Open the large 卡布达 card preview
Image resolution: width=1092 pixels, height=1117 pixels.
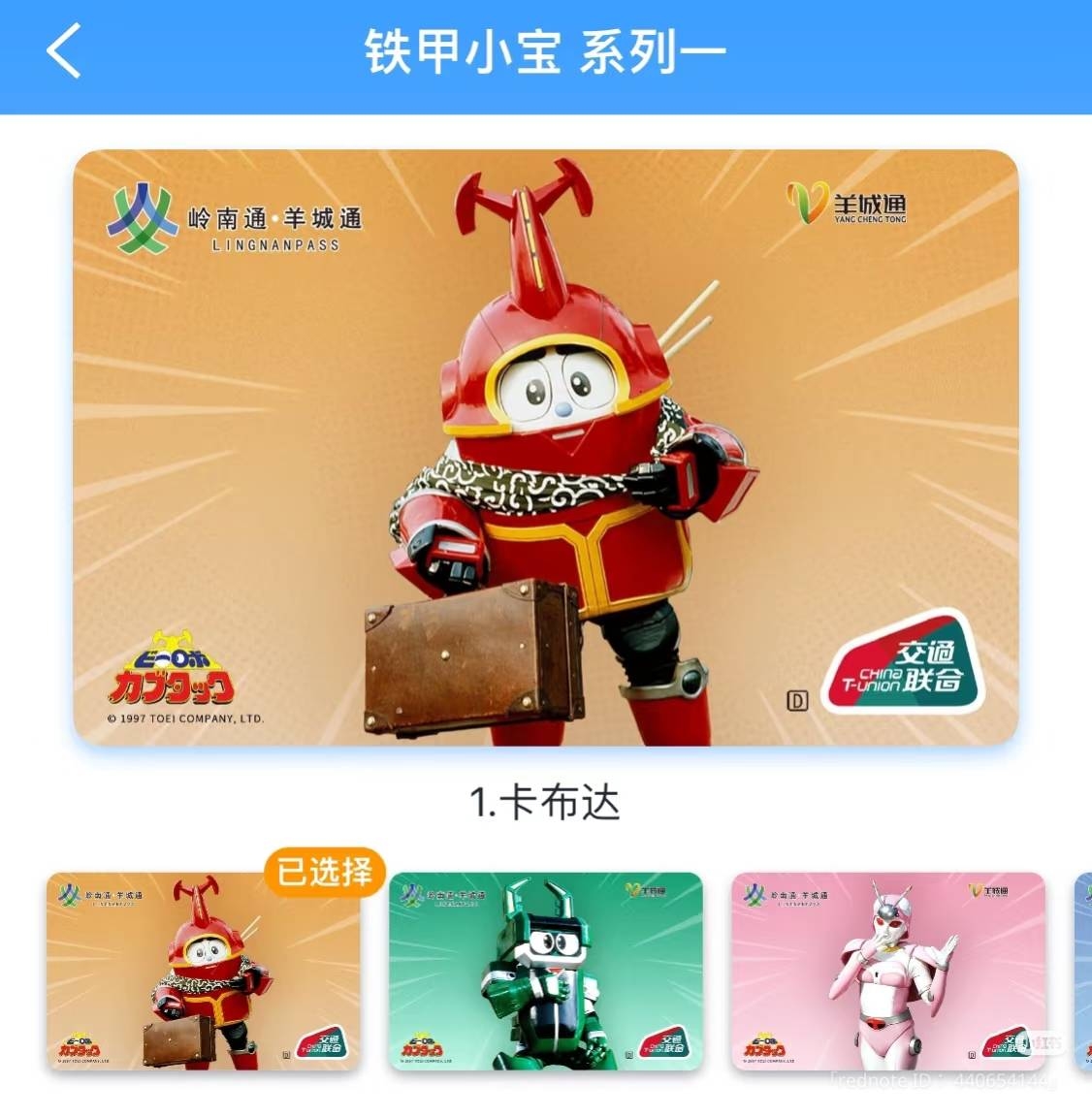click(x=545, y=447)
